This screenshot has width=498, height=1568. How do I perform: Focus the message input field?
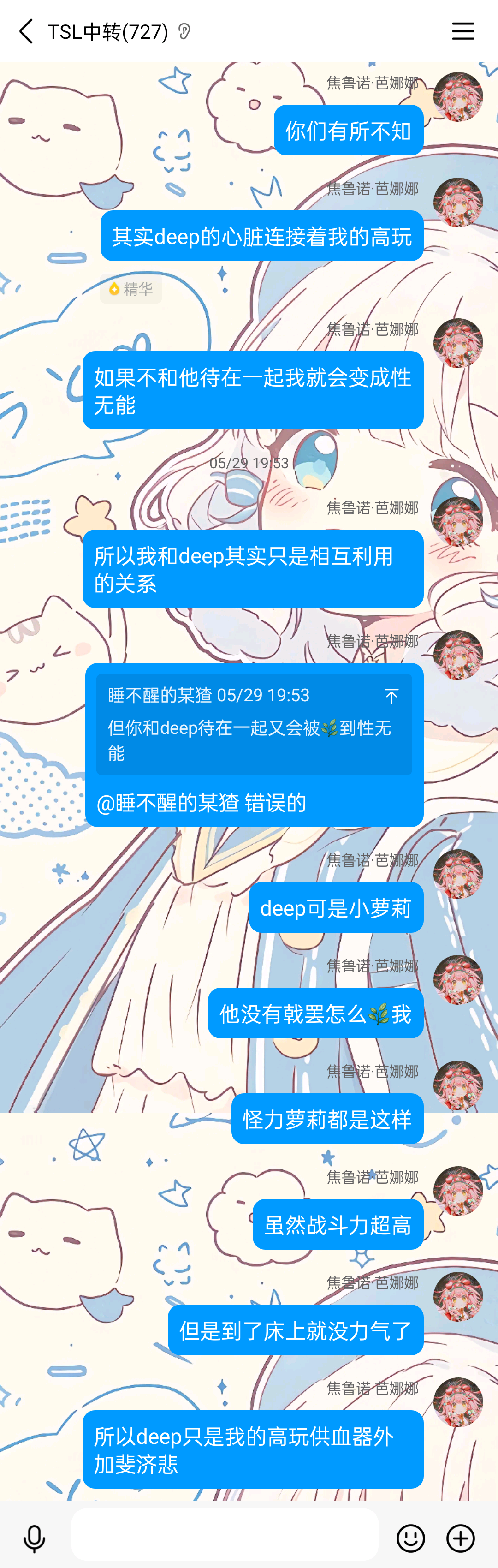coord(225,1534)
